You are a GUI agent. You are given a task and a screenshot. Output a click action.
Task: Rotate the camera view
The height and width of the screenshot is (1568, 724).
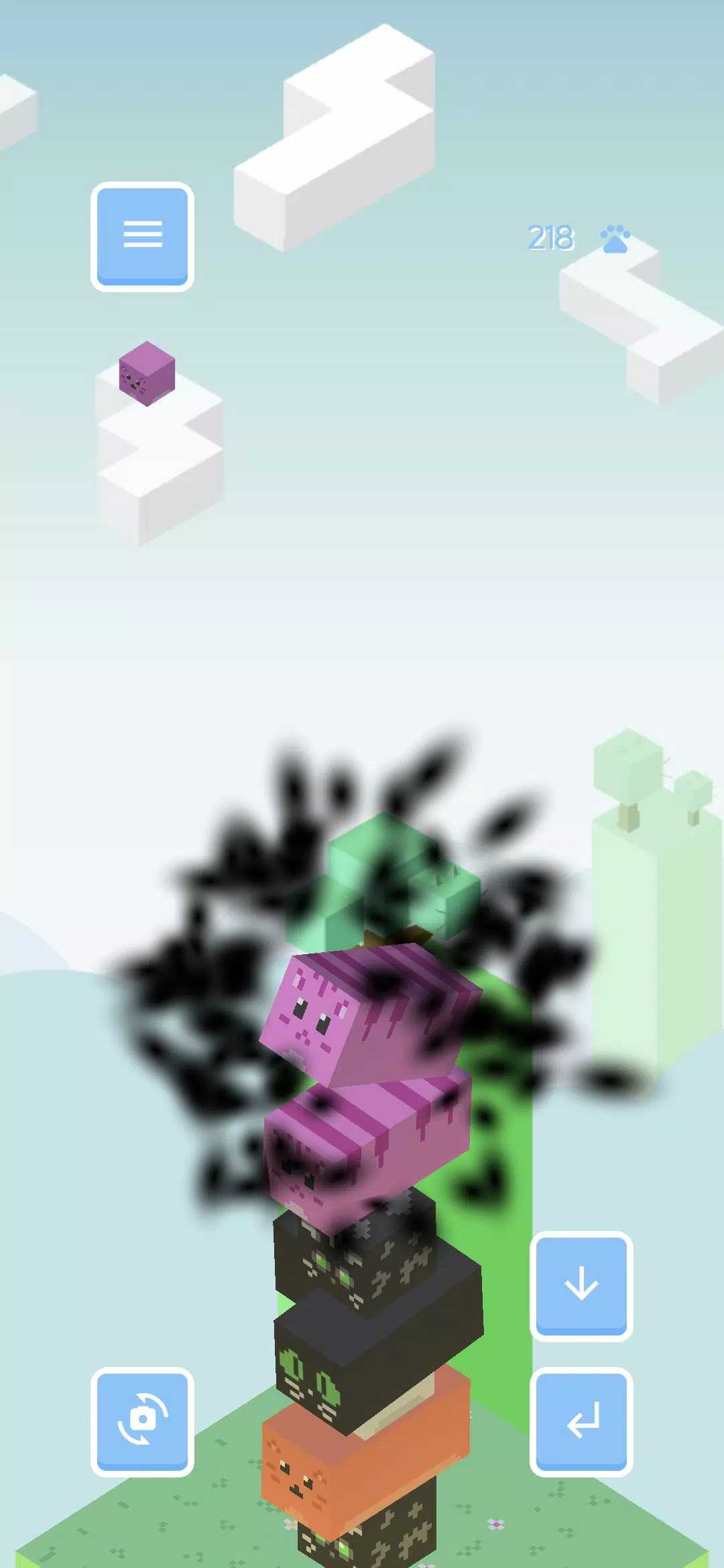click(x=142, y=1422)
